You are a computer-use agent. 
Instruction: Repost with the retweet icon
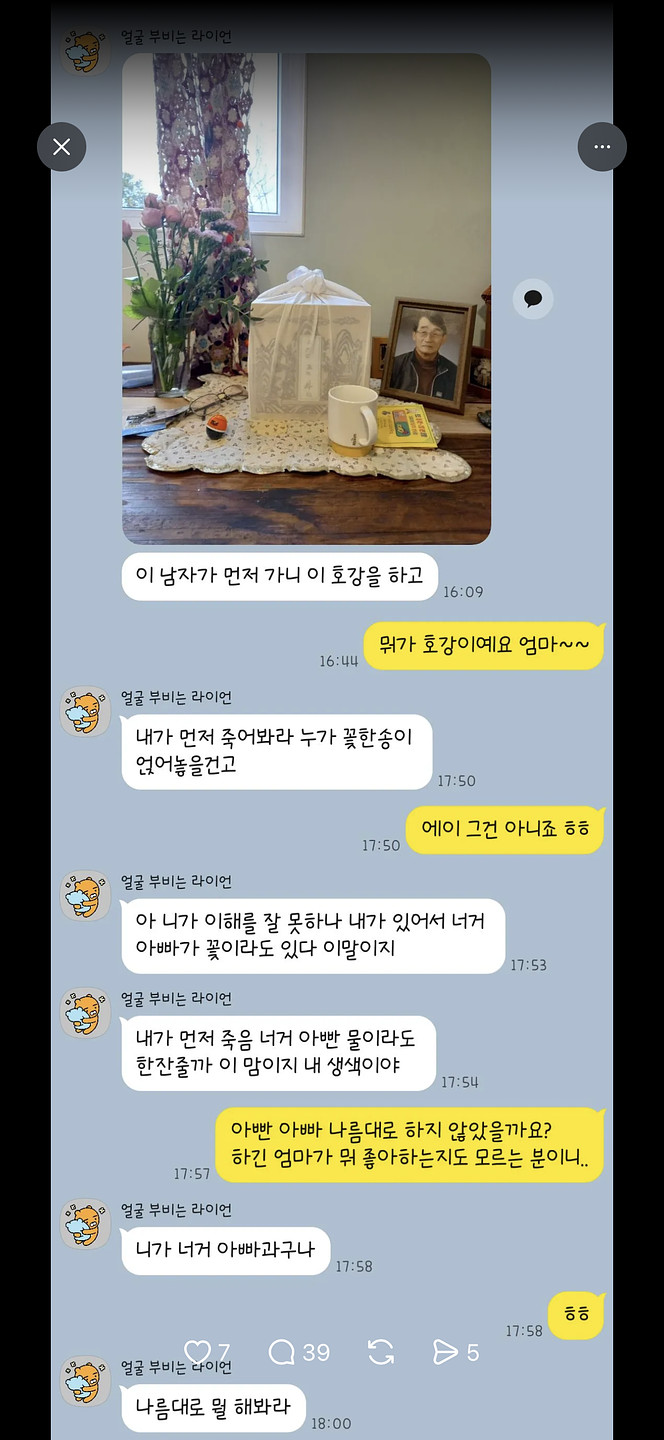[381, 1352]
